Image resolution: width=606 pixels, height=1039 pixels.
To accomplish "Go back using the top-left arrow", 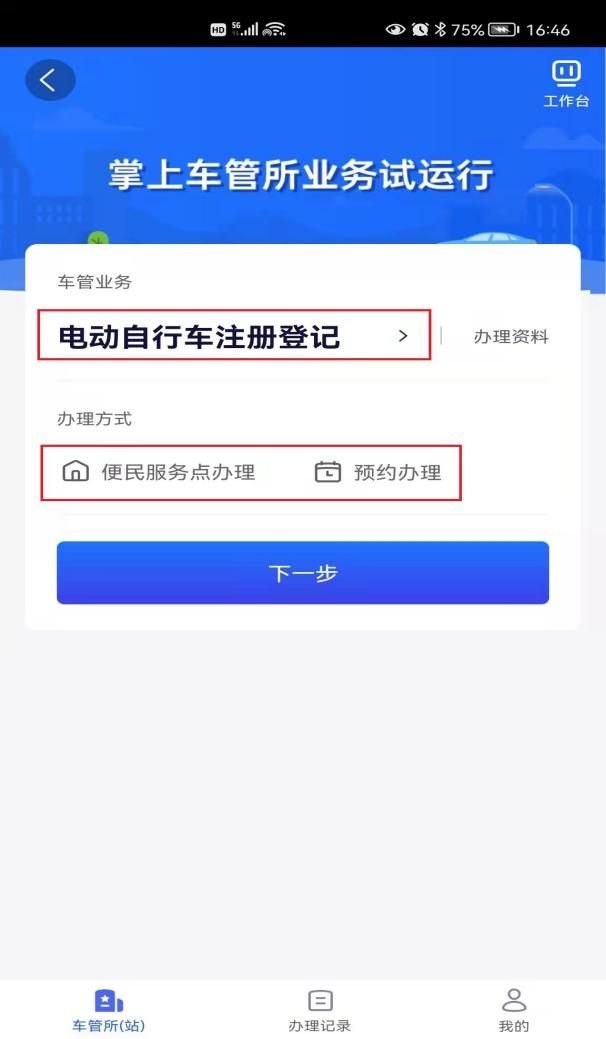I will [x=50, y=80].
